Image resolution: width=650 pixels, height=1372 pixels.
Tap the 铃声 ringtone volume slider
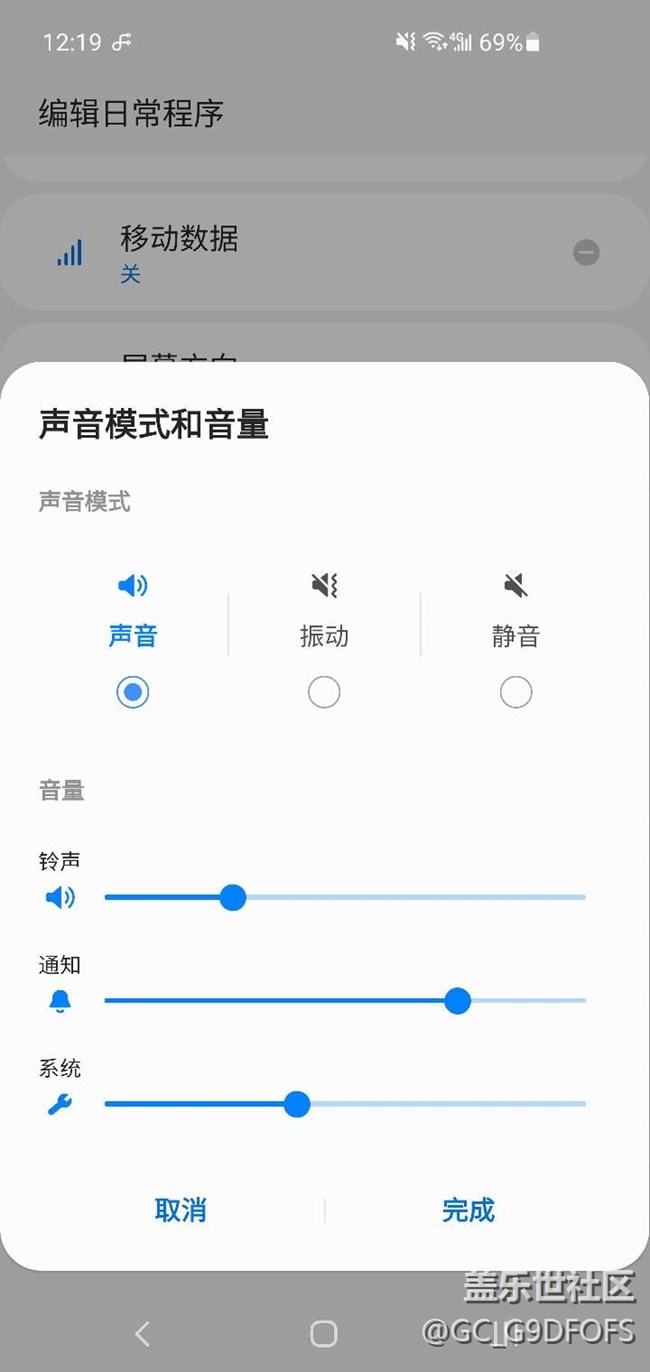coord(233,897)
